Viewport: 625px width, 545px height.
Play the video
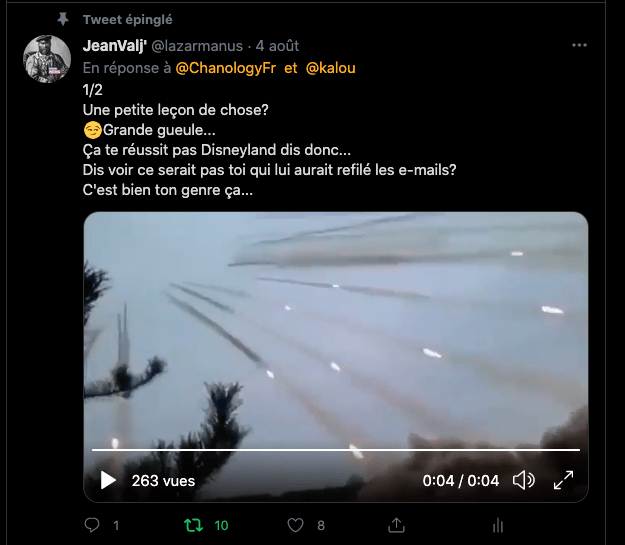(x=108, y=481)
